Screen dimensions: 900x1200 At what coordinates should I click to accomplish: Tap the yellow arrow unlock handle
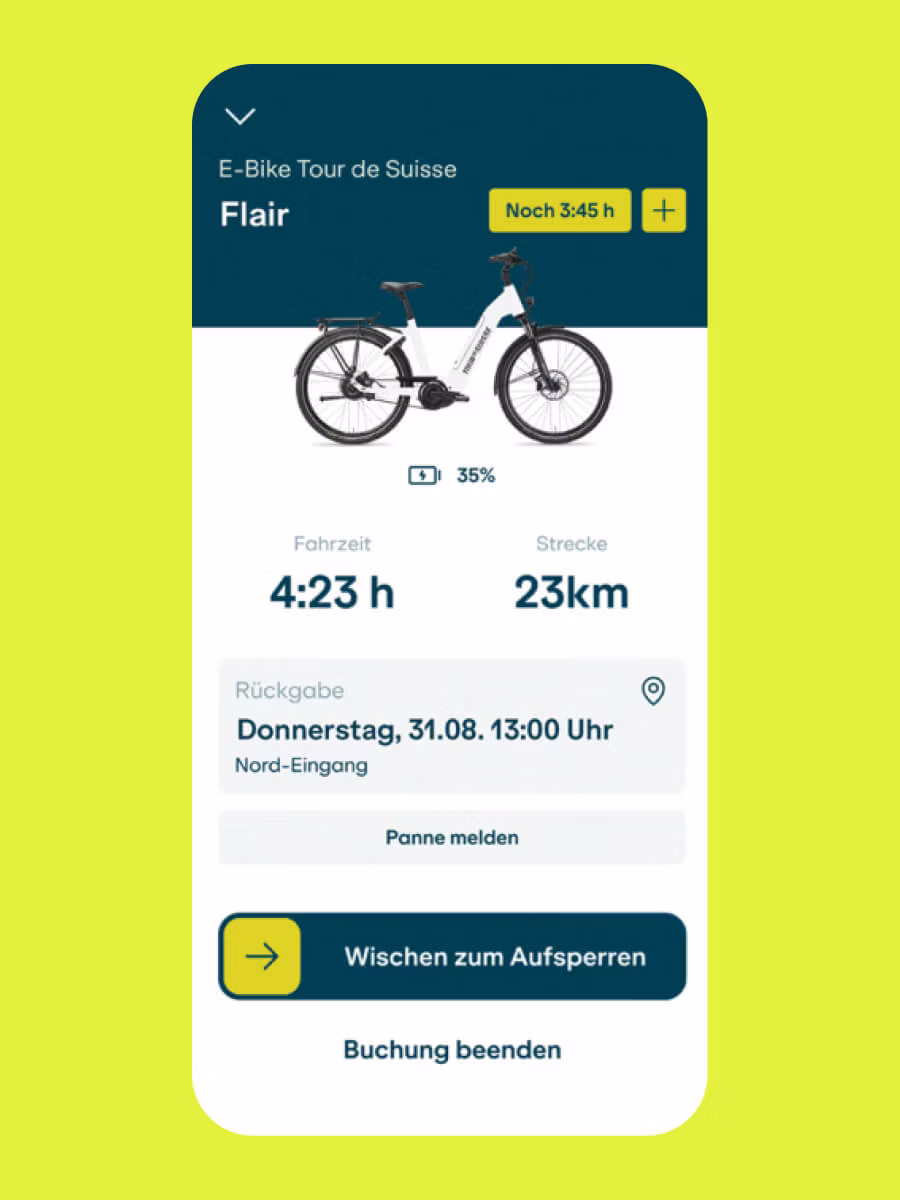pyautogui.click(x=262, y=957)
